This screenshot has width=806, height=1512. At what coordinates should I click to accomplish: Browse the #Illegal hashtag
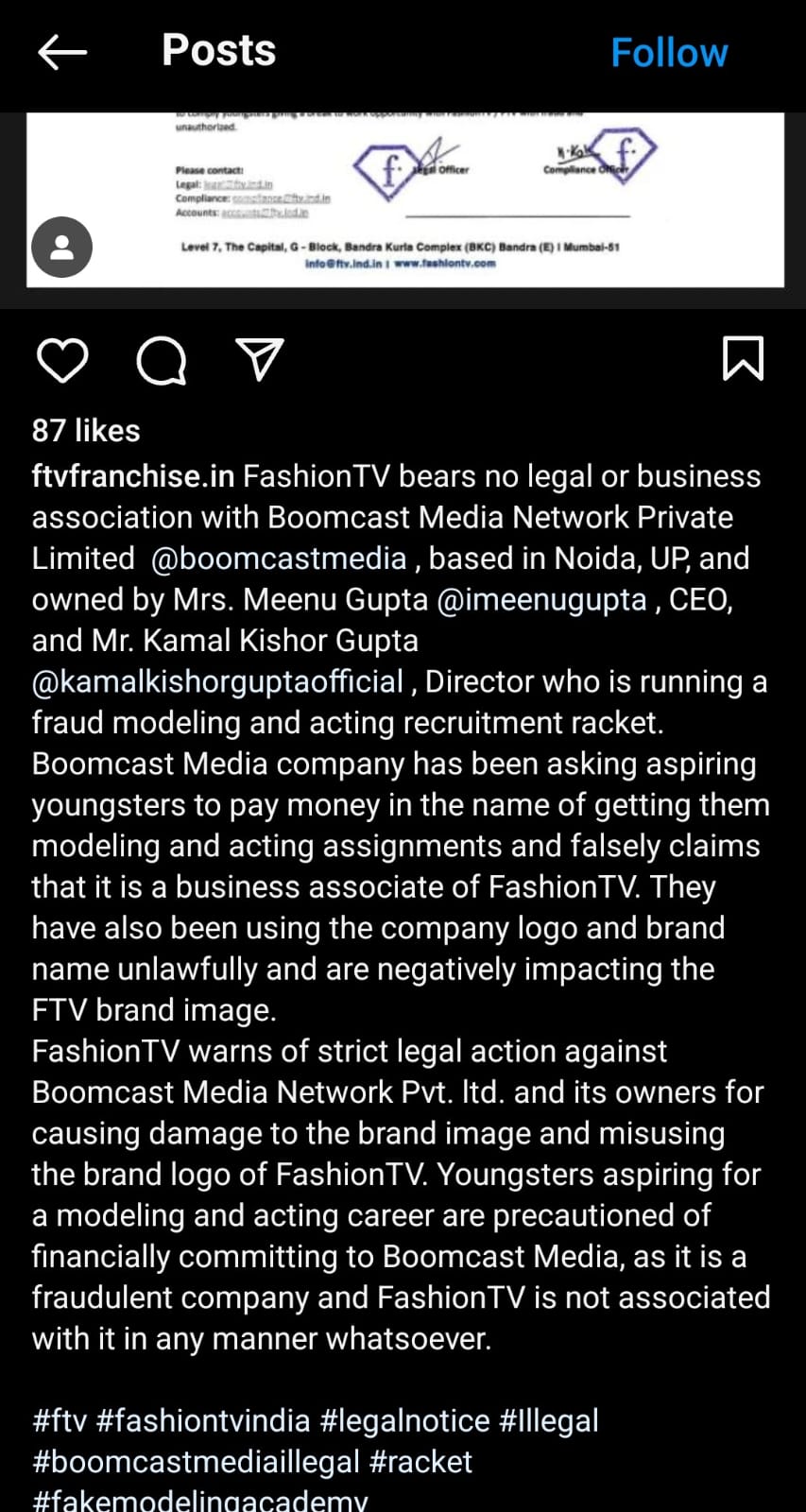tap(548, 1420)
